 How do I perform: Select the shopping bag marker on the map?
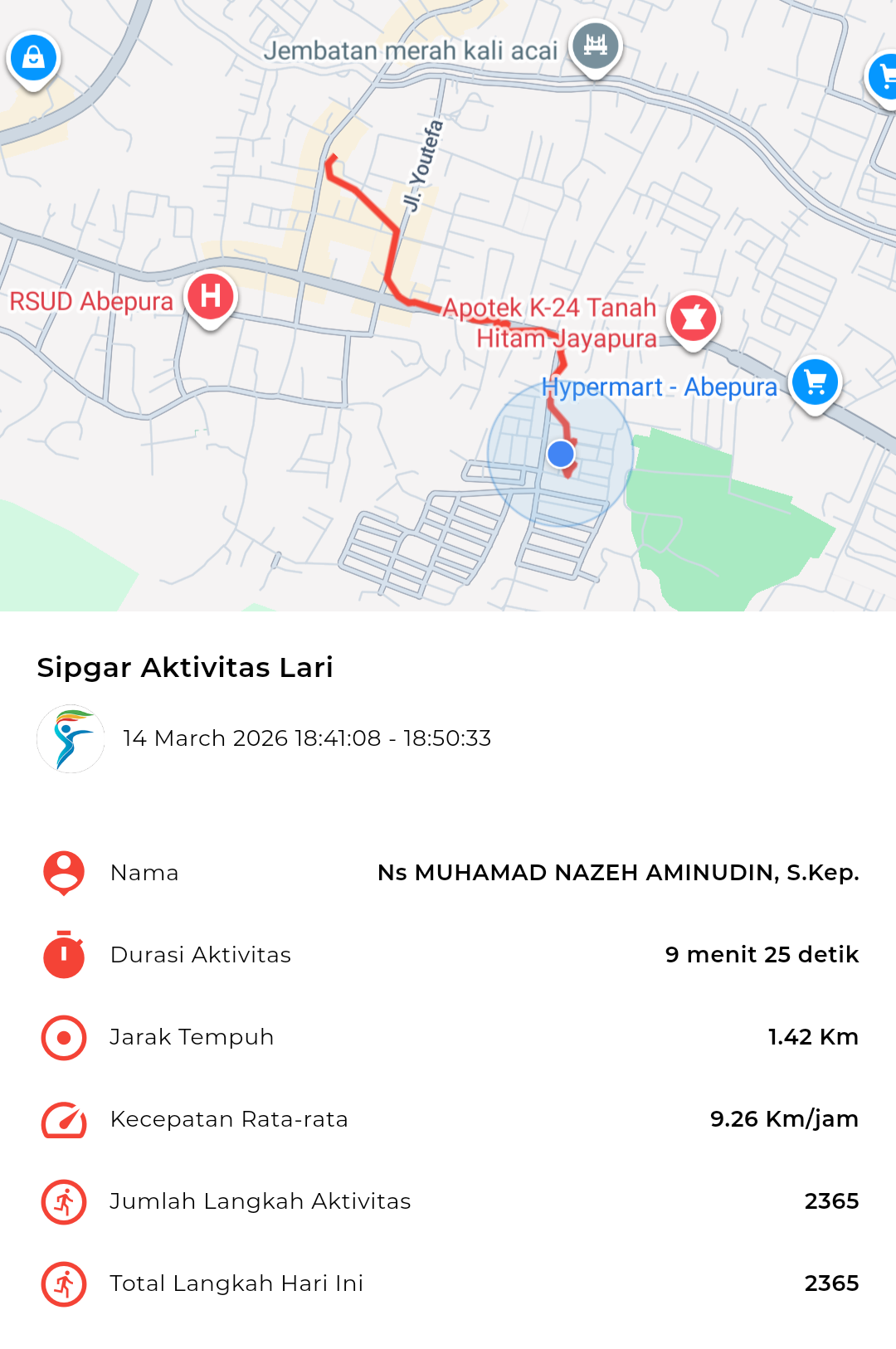tap(33, 58)
